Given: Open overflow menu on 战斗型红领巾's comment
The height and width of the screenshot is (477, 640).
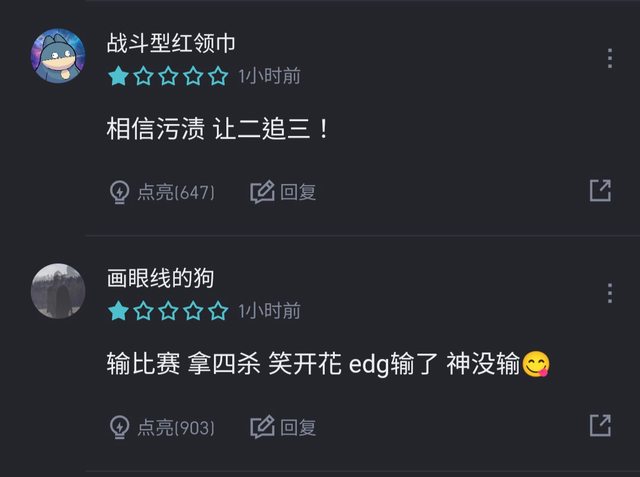Looking at the screenshot, I should (609, 58).
